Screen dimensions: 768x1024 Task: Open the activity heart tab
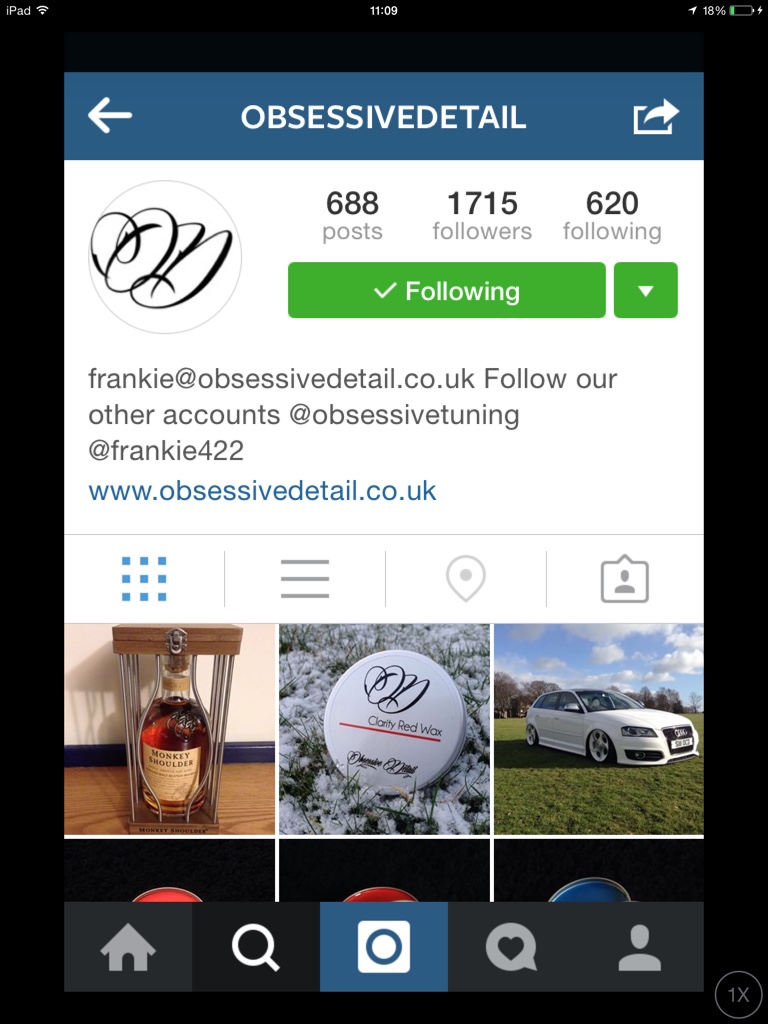click(x=511, y=947)
